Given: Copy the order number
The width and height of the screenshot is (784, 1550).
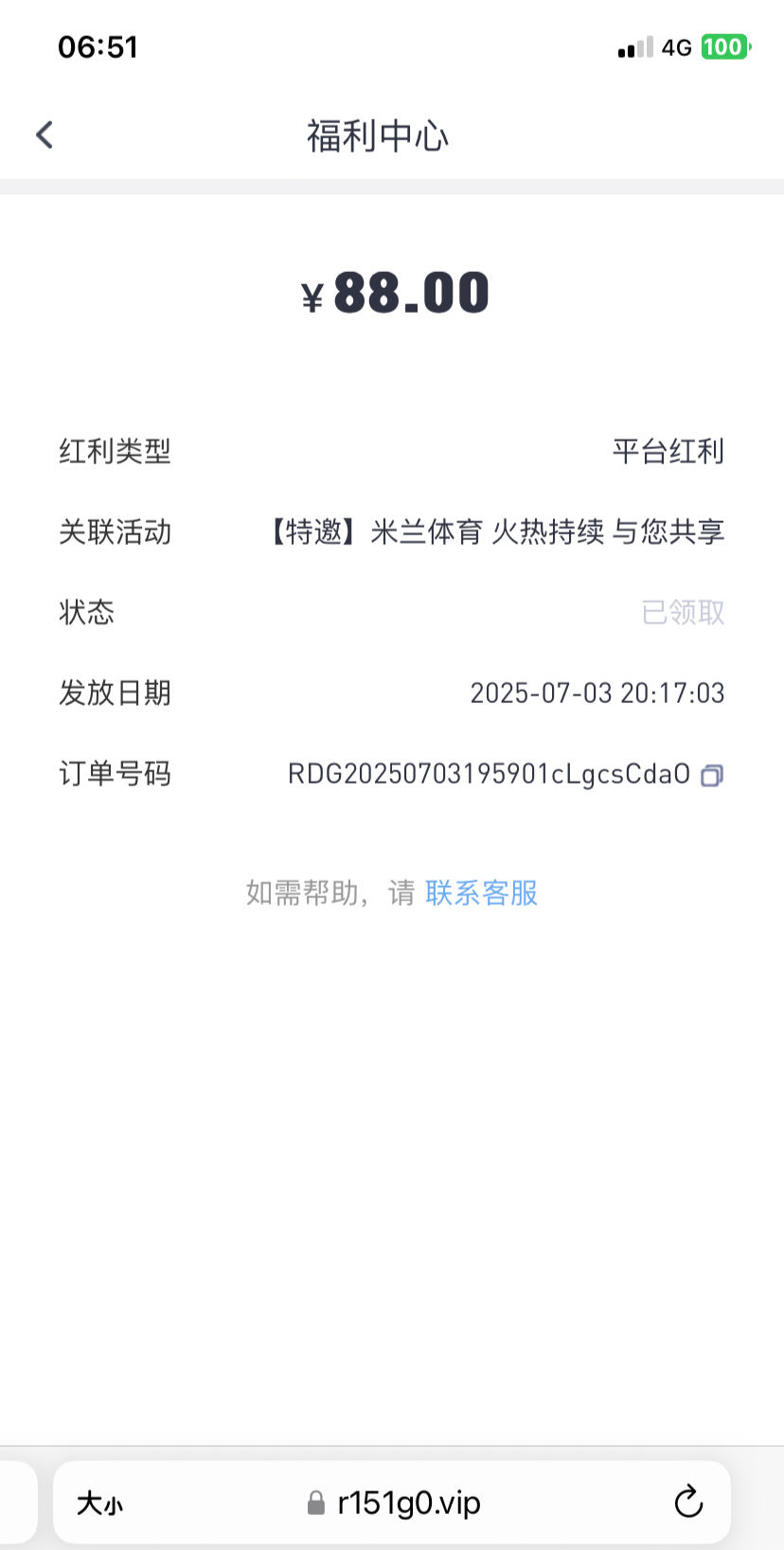Looking at the screenshot, I should [712, 776].
